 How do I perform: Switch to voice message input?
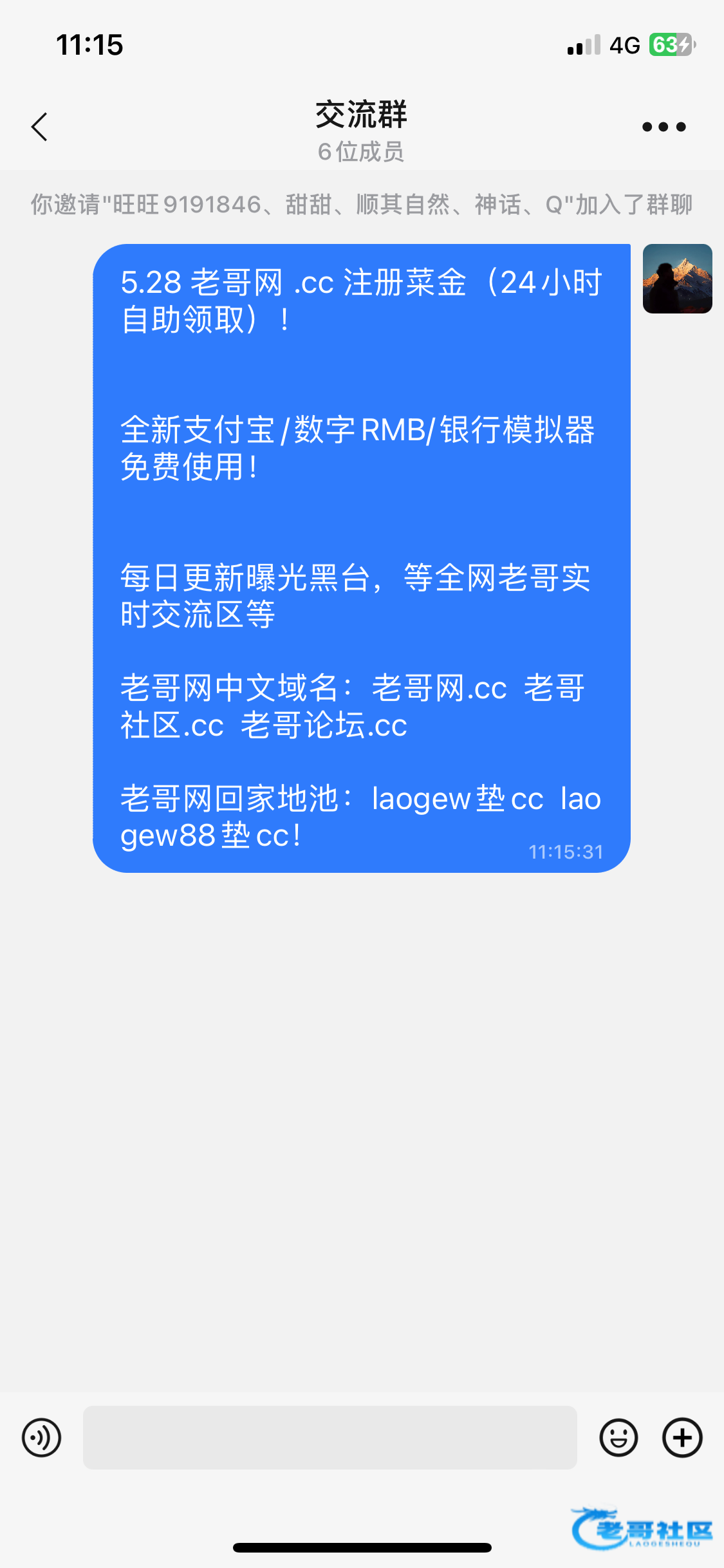[x=42, y=1437]
